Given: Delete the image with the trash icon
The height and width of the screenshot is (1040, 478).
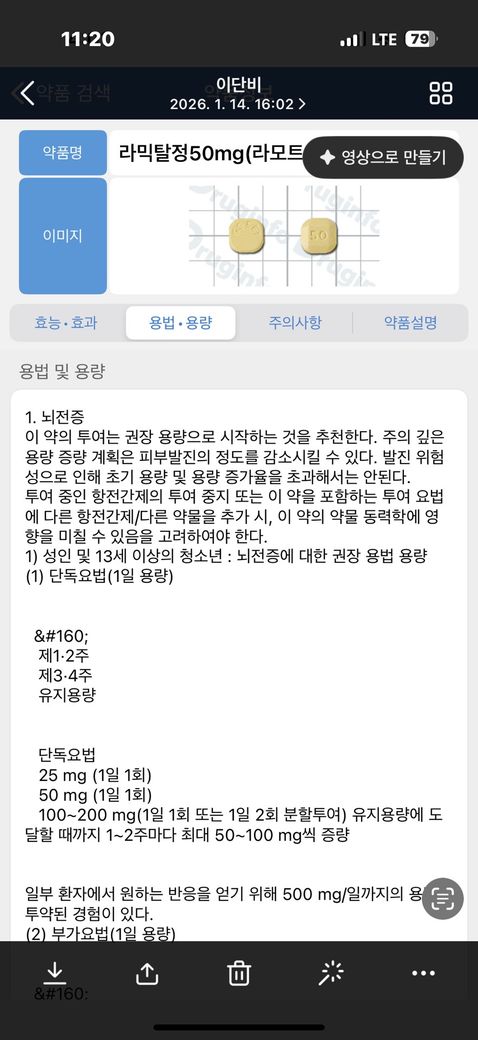Looking at the screenshot, I should click(x=239, y=973).
